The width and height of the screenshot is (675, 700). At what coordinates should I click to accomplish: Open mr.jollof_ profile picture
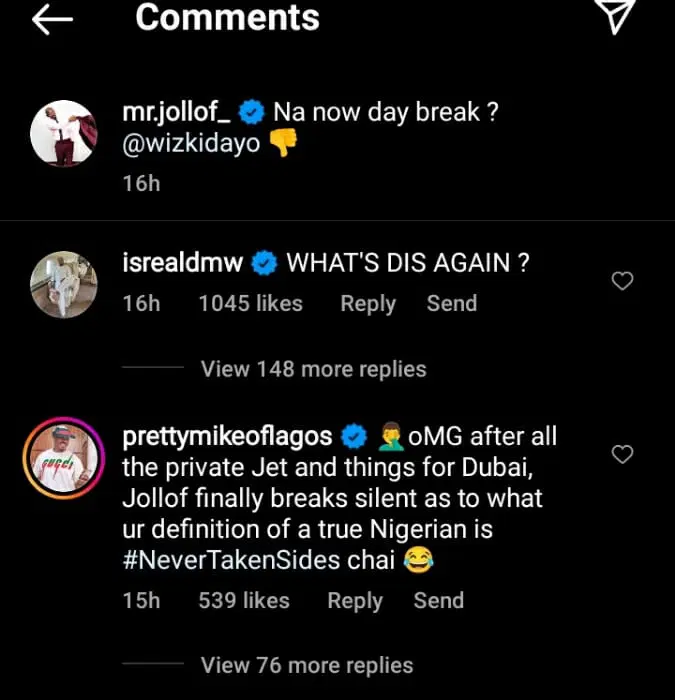pos(62,133)
